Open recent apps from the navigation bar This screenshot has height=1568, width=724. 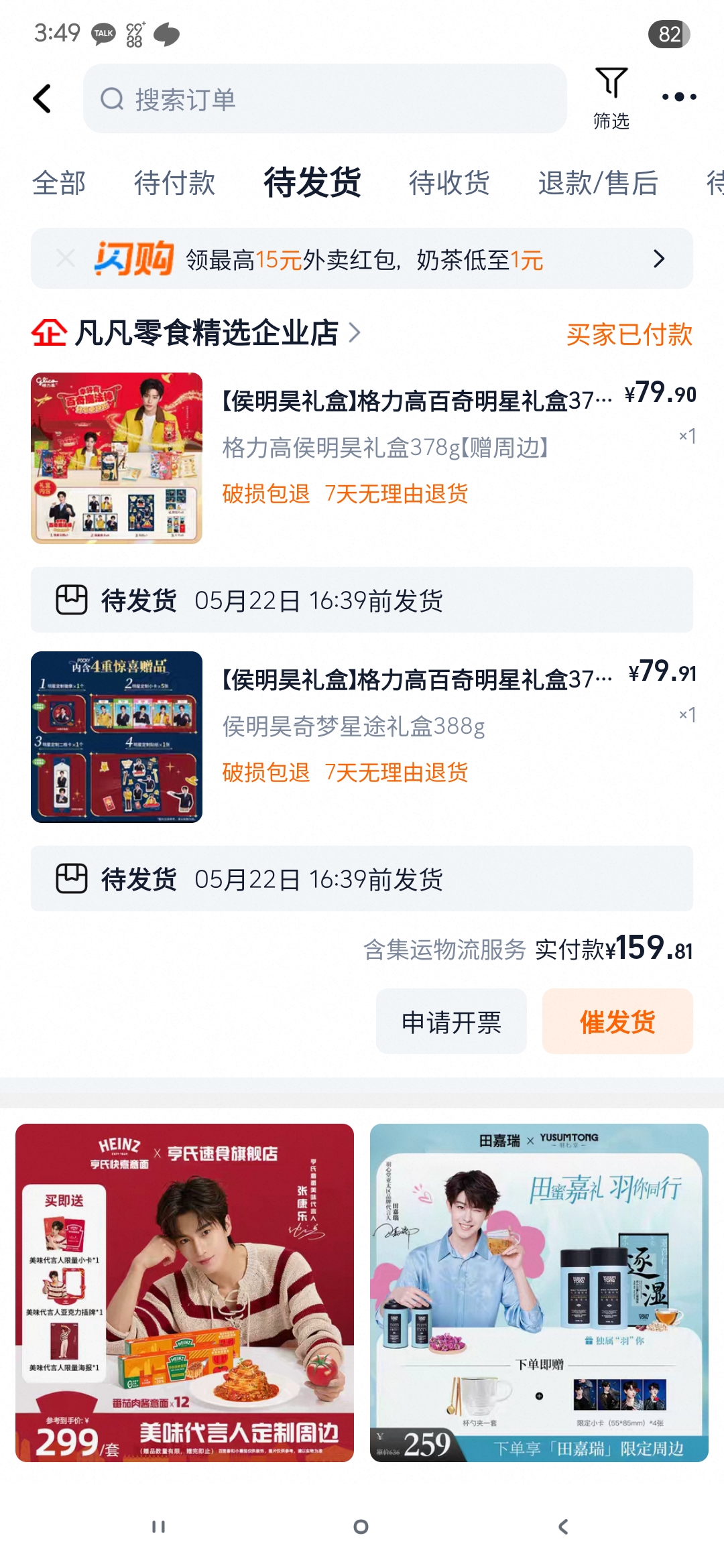(158, 1526)
